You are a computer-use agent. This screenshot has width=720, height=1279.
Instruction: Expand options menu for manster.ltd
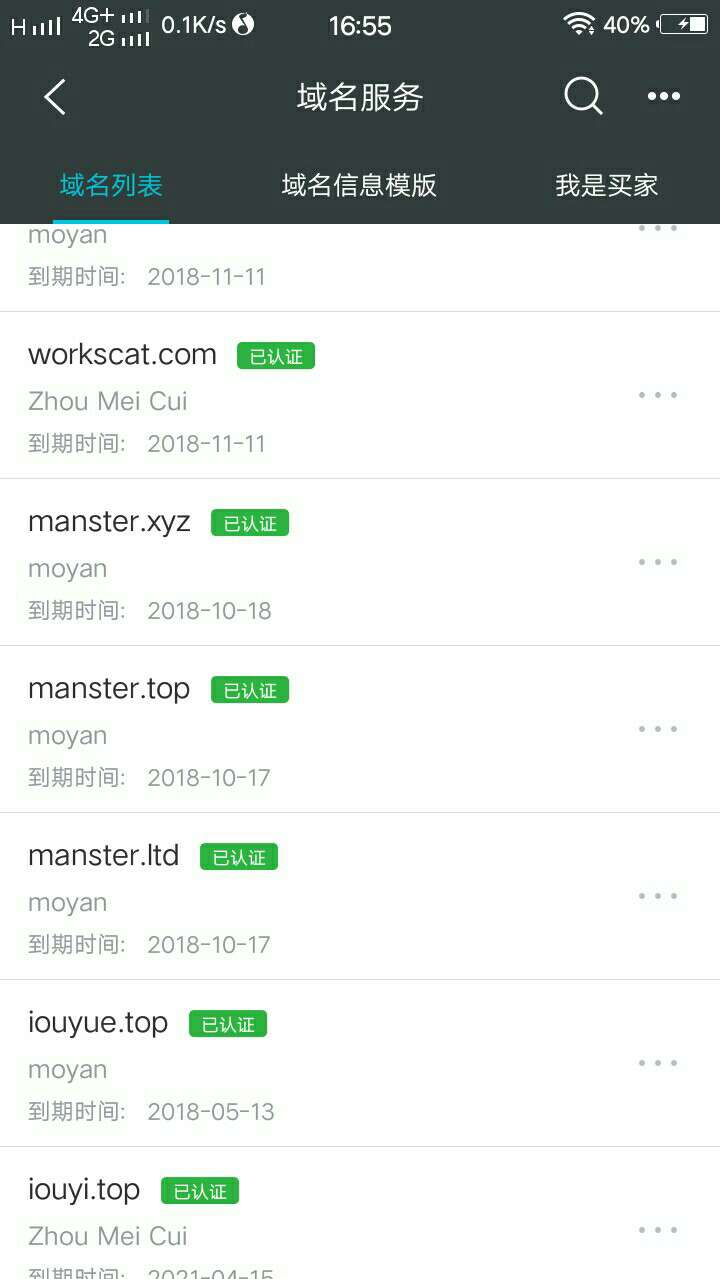pos(658,896)
